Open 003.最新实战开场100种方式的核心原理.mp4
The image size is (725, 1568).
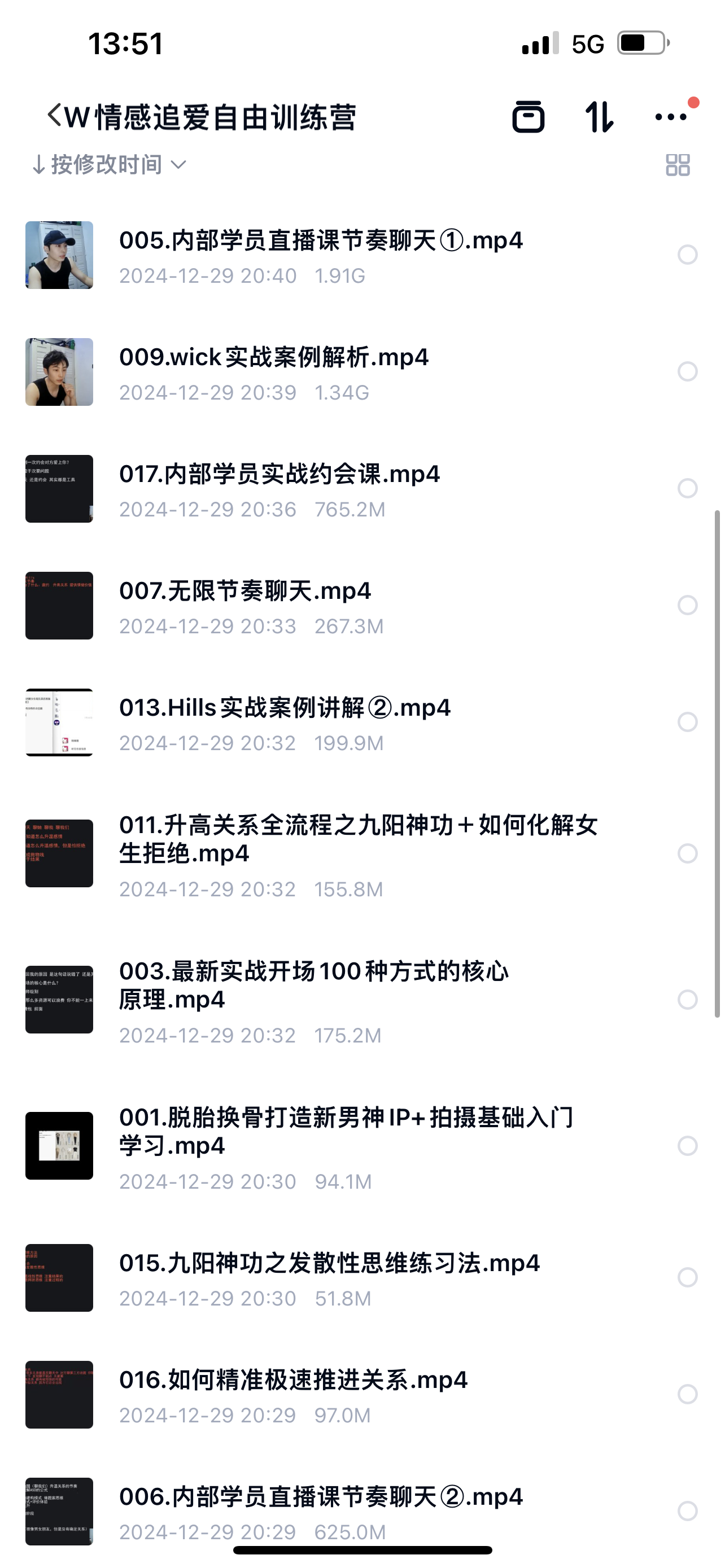313,985
